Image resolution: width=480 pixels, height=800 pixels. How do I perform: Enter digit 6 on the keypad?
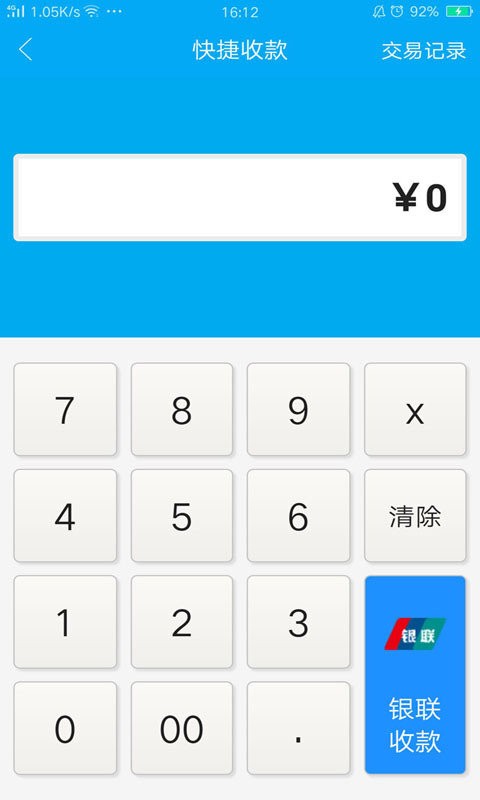(x=298, y=516)
